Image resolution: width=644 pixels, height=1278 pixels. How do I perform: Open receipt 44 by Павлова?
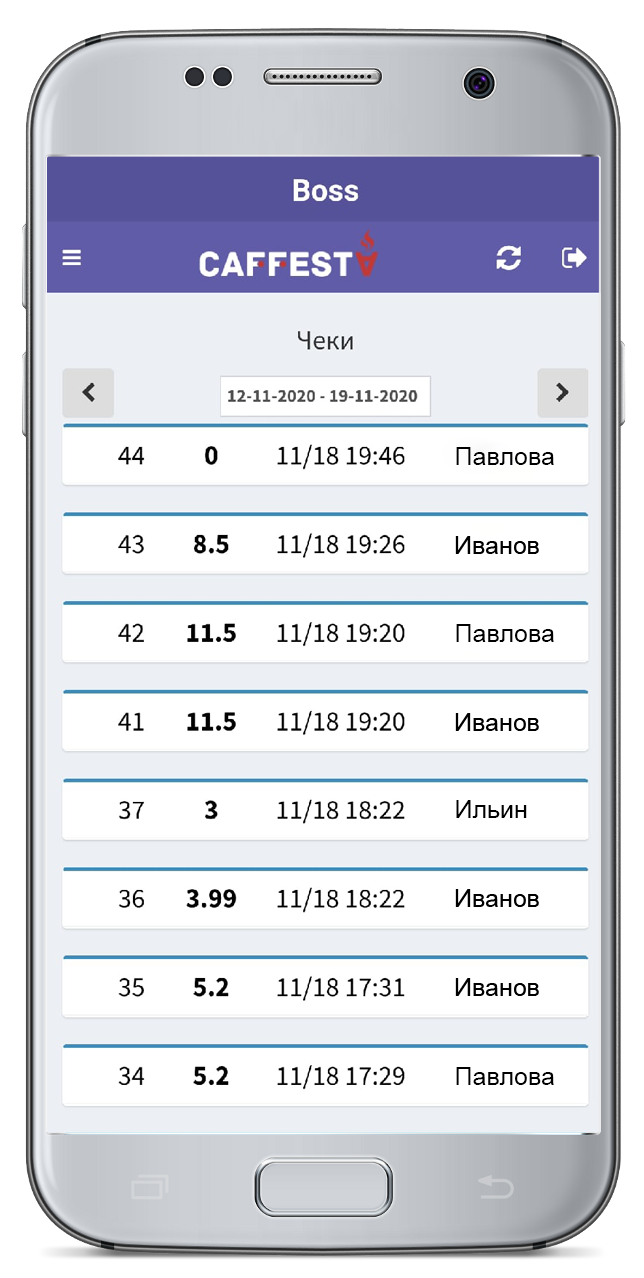click(325, 456)
